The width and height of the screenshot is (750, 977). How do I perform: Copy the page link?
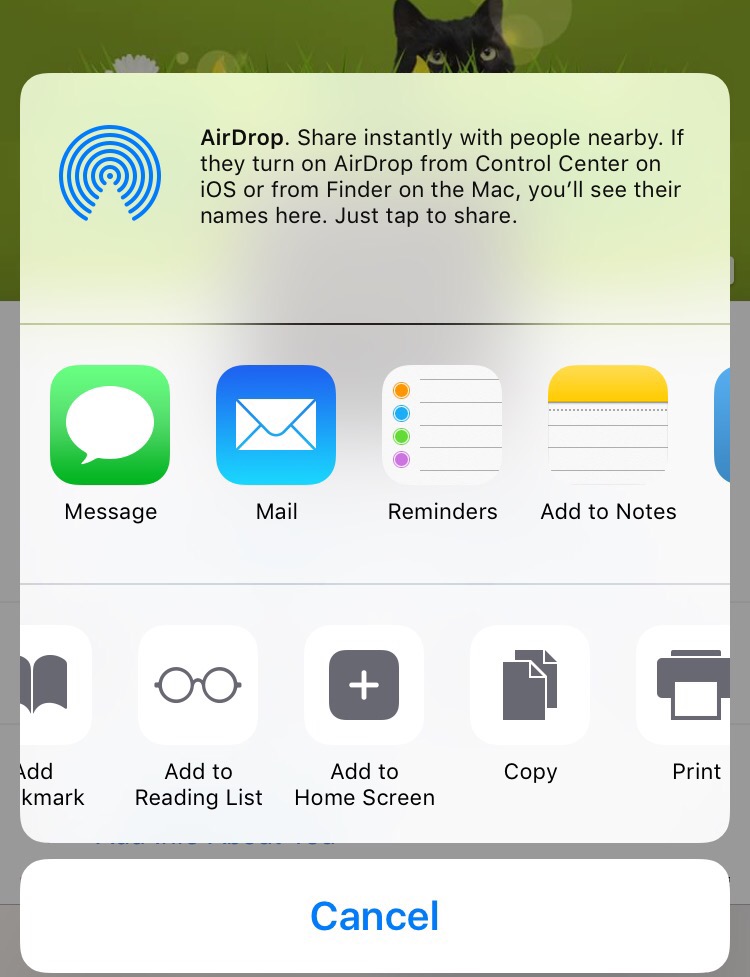pyautogui.click(x=530, y=685)
